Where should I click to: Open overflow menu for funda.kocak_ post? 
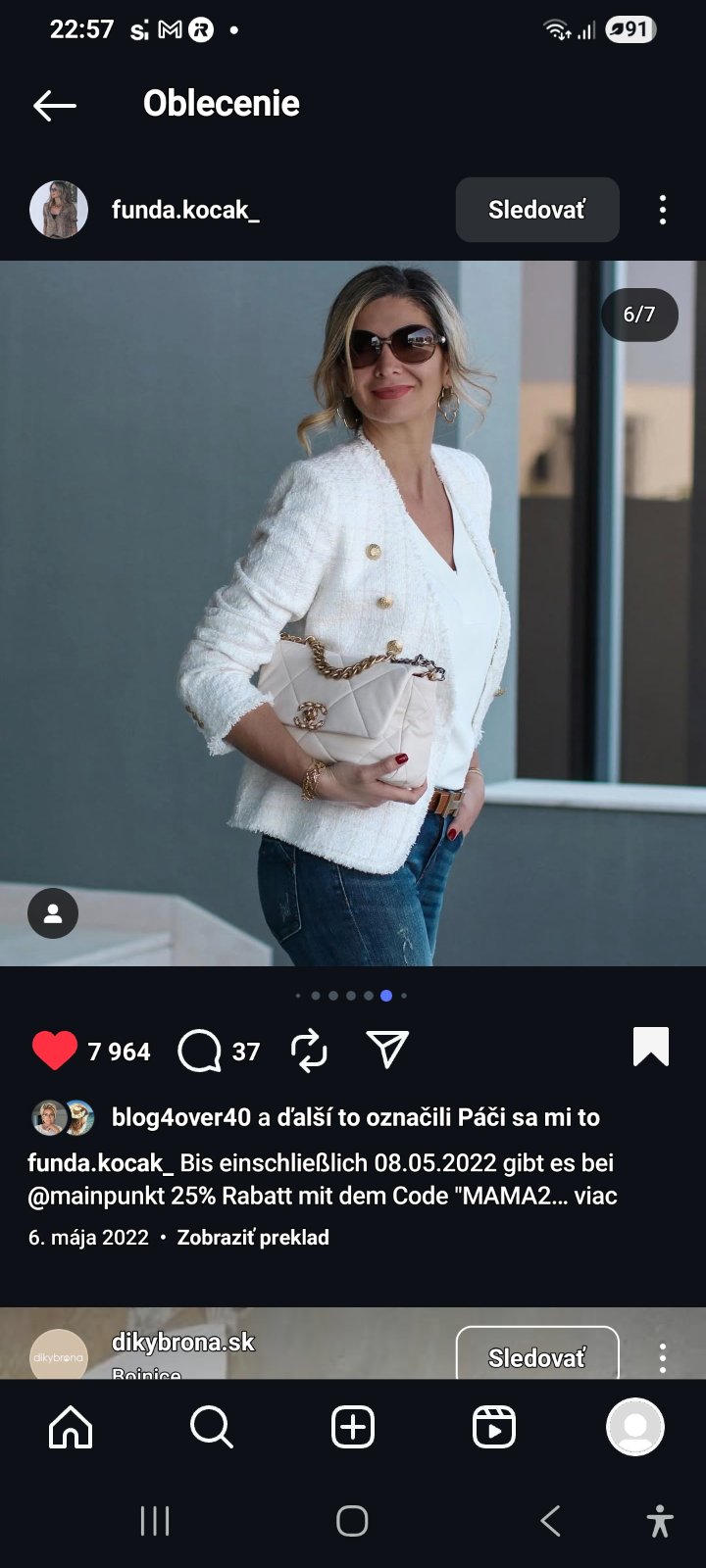663,210
